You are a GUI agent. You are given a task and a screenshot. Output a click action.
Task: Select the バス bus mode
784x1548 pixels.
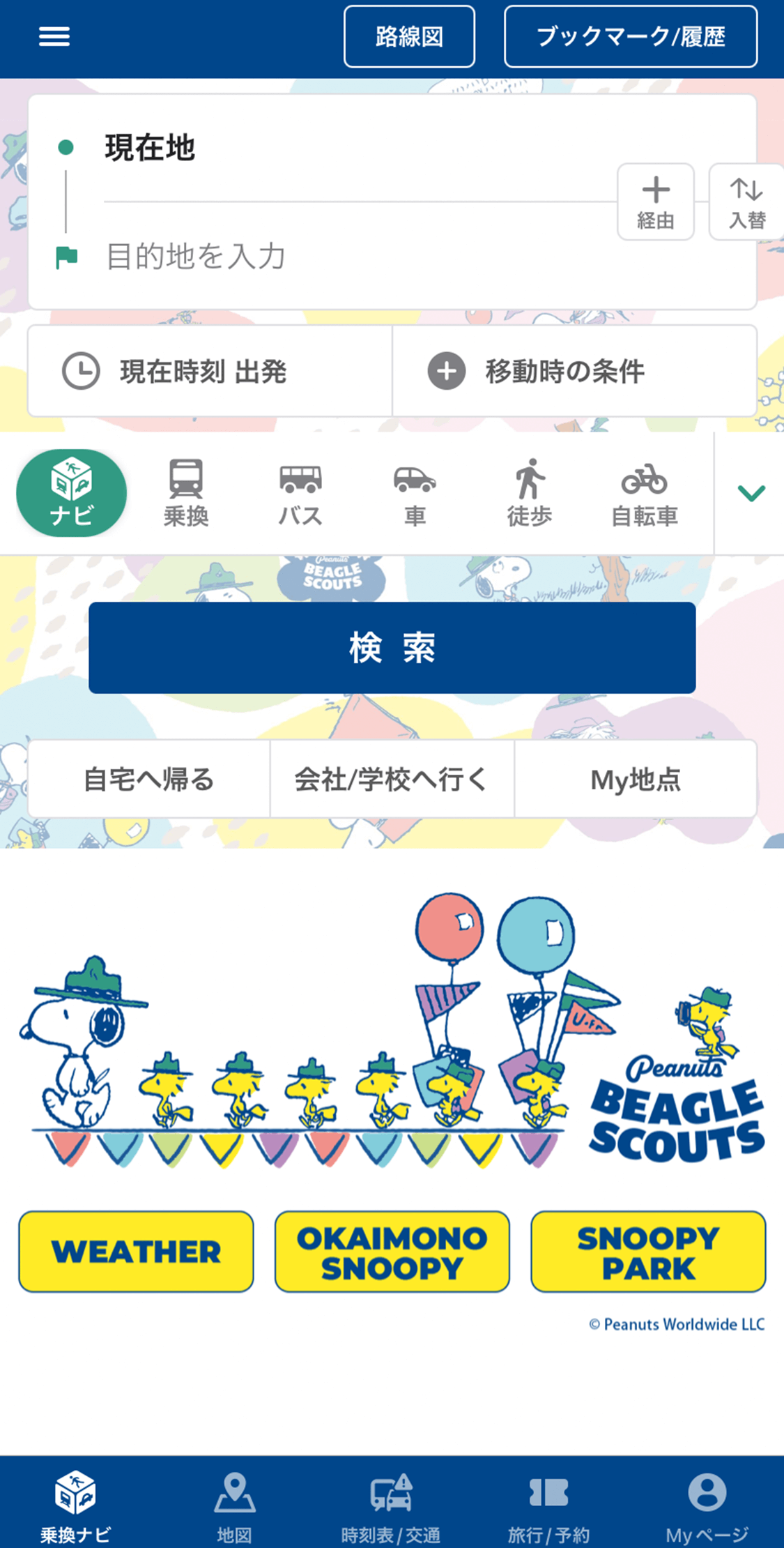pyautogui.click(x=300, y=492)
